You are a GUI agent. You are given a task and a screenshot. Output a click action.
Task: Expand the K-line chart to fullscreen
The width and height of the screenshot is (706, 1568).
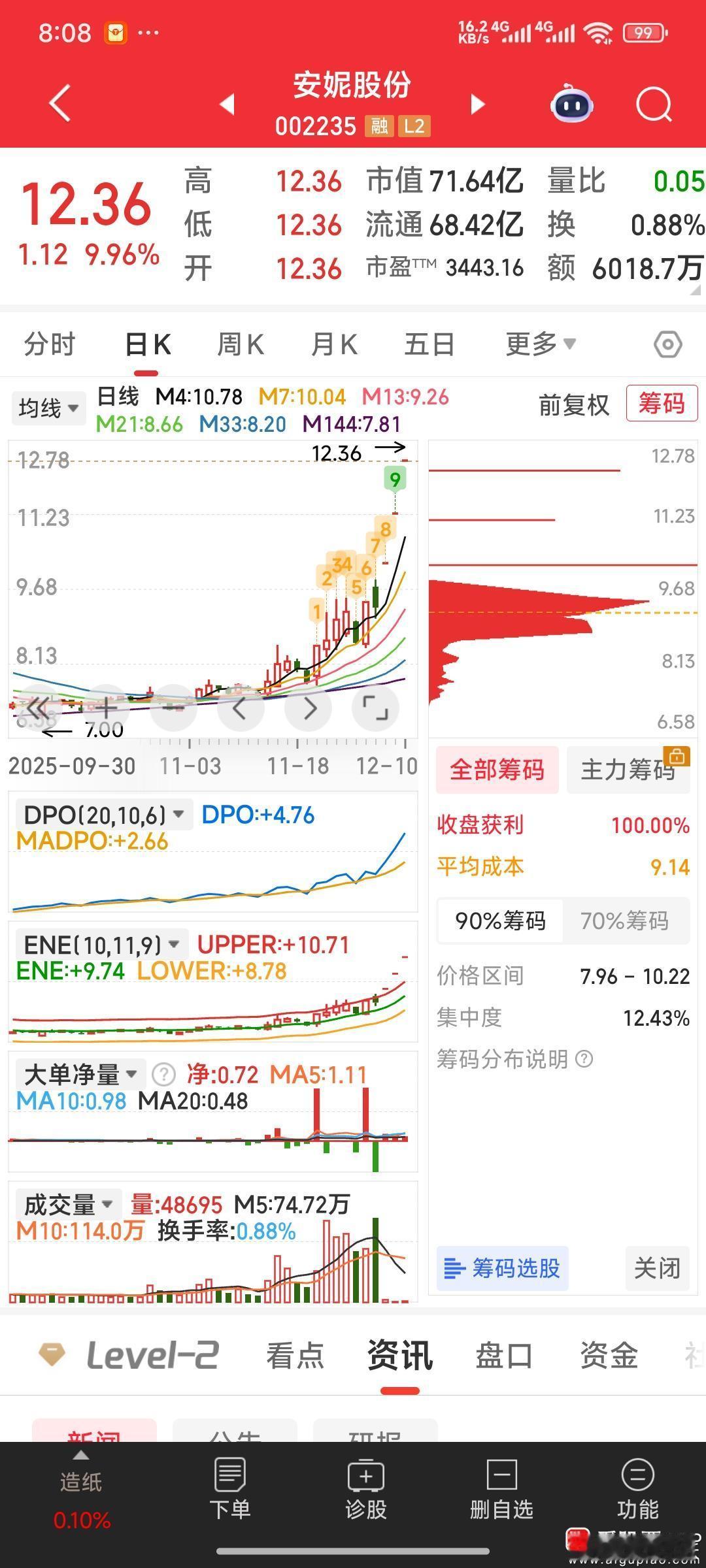(x=375, y=708)
